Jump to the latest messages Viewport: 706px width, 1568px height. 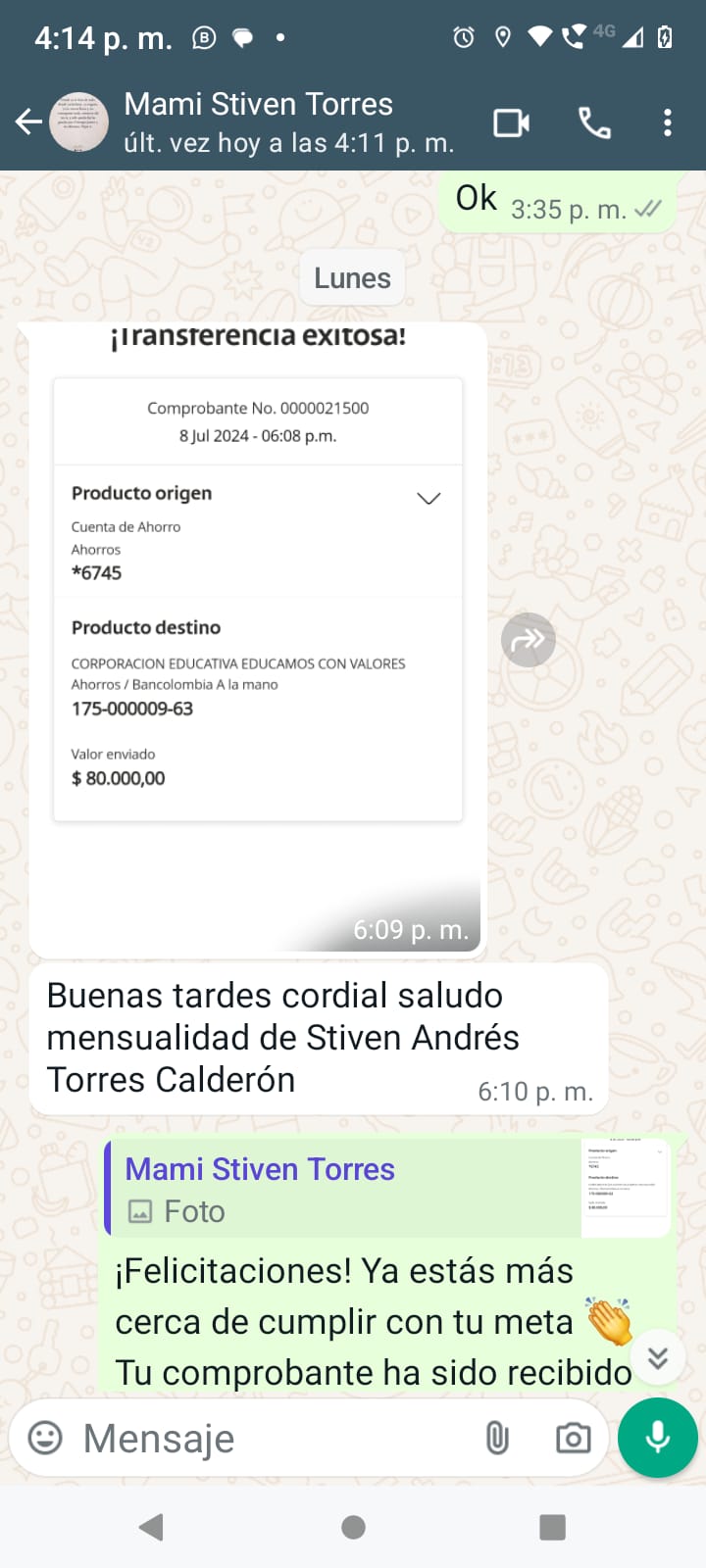(658, 1357)
